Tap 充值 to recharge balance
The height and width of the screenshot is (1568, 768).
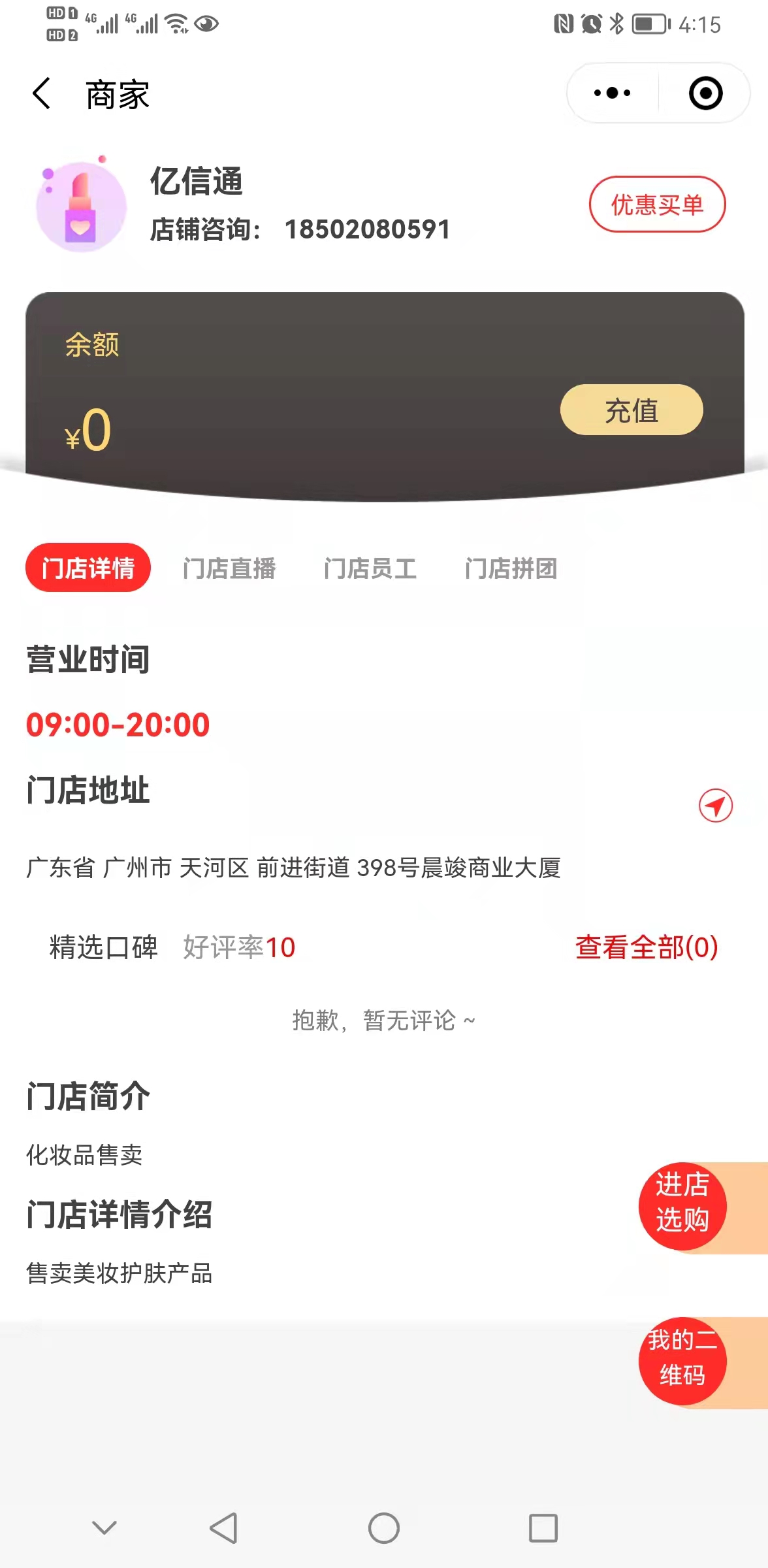tap(631, 410)
